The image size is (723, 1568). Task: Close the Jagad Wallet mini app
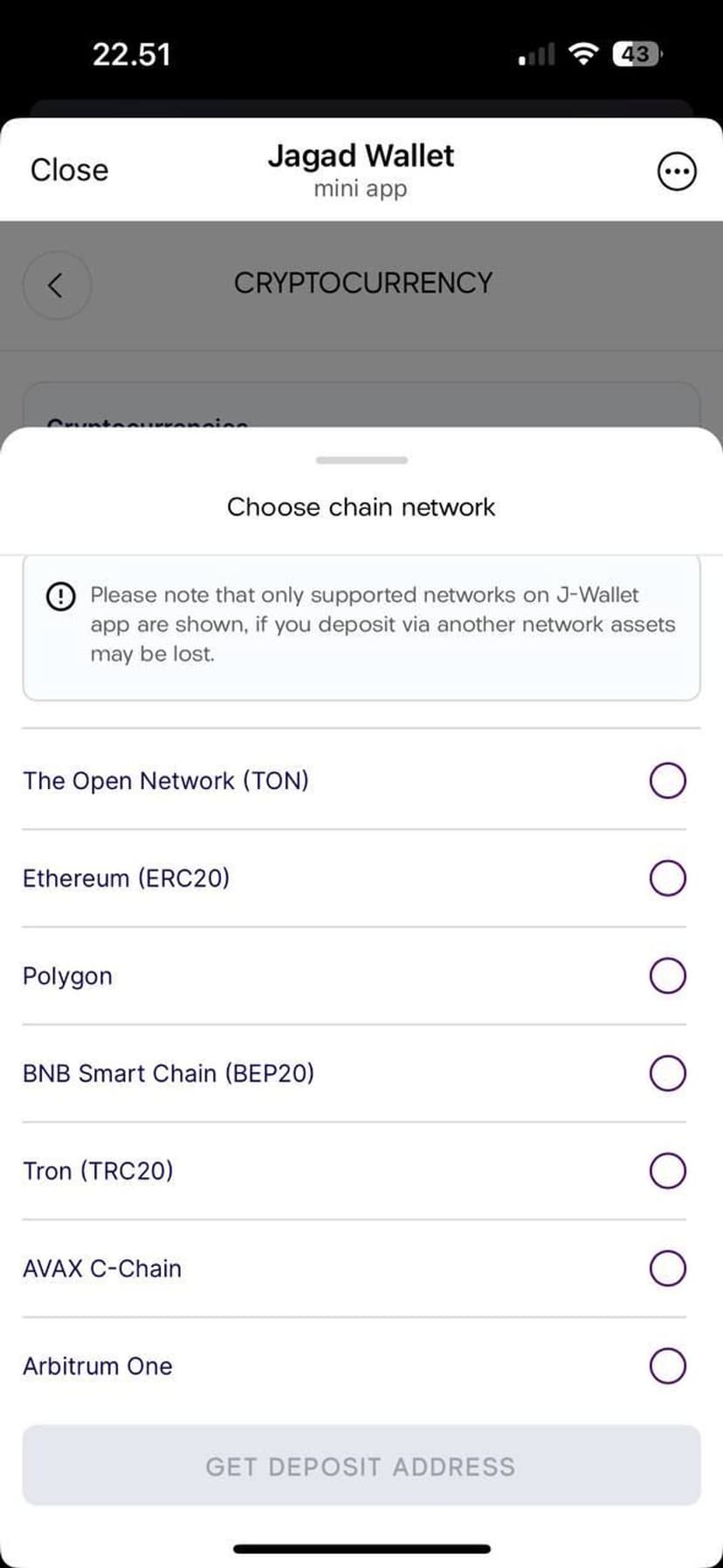(x=70, y=169)
